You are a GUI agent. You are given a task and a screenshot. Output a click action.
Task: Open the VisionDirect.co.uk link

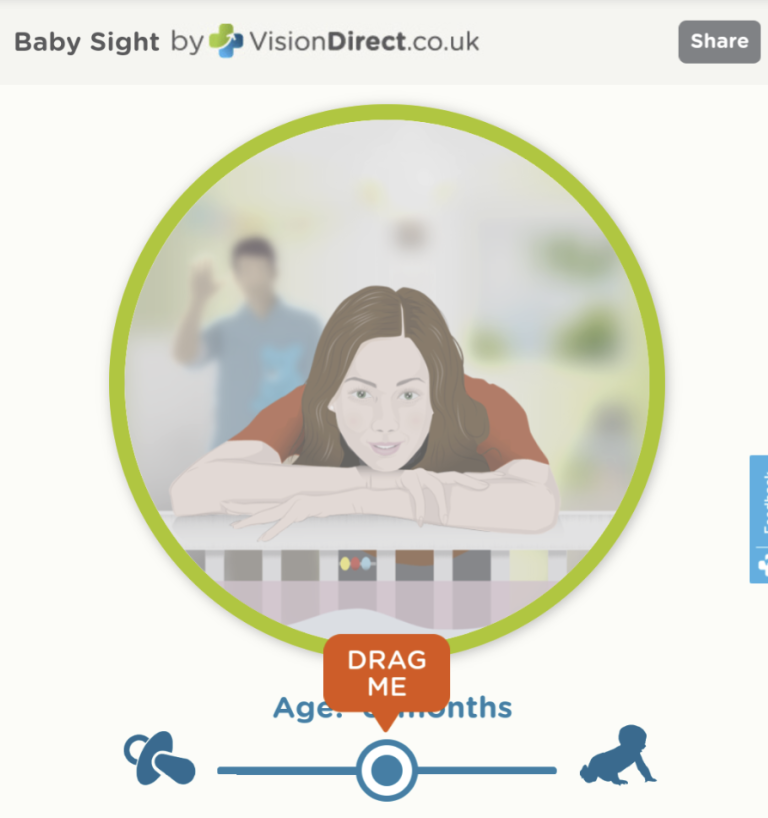pos(345,42)
